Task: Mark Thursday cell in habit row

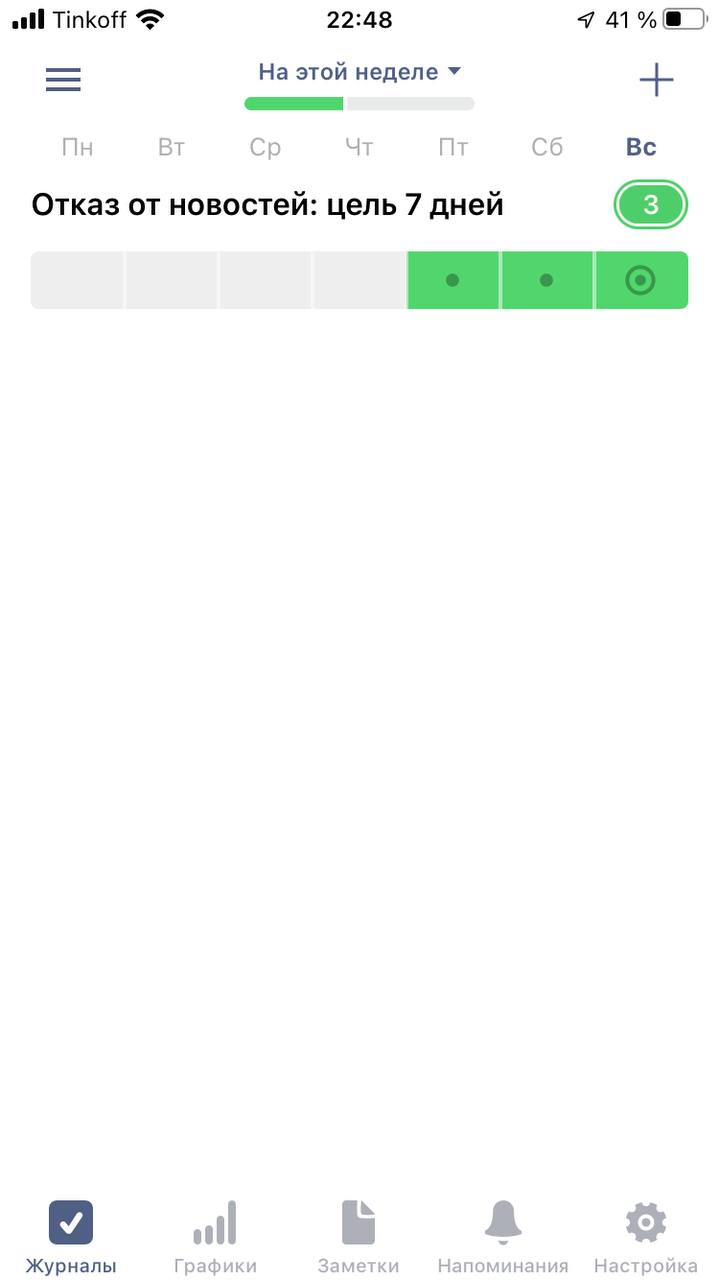Action: [x=359, y=280]
